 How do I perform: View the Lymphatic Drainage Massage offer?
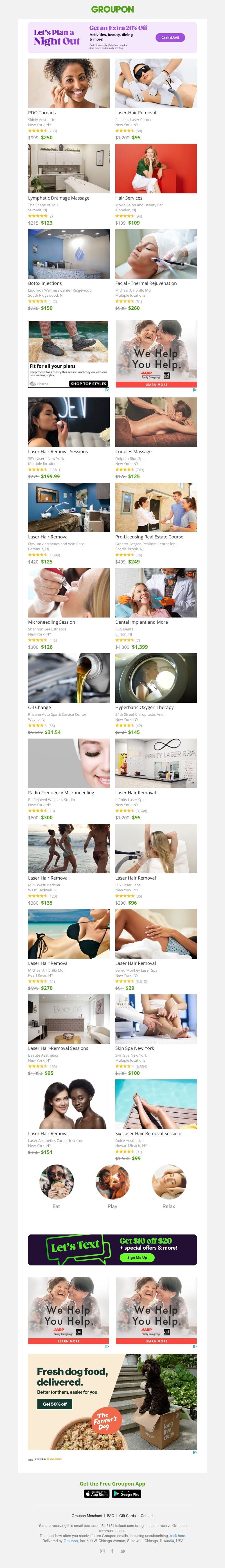click(x=69, y=169)
